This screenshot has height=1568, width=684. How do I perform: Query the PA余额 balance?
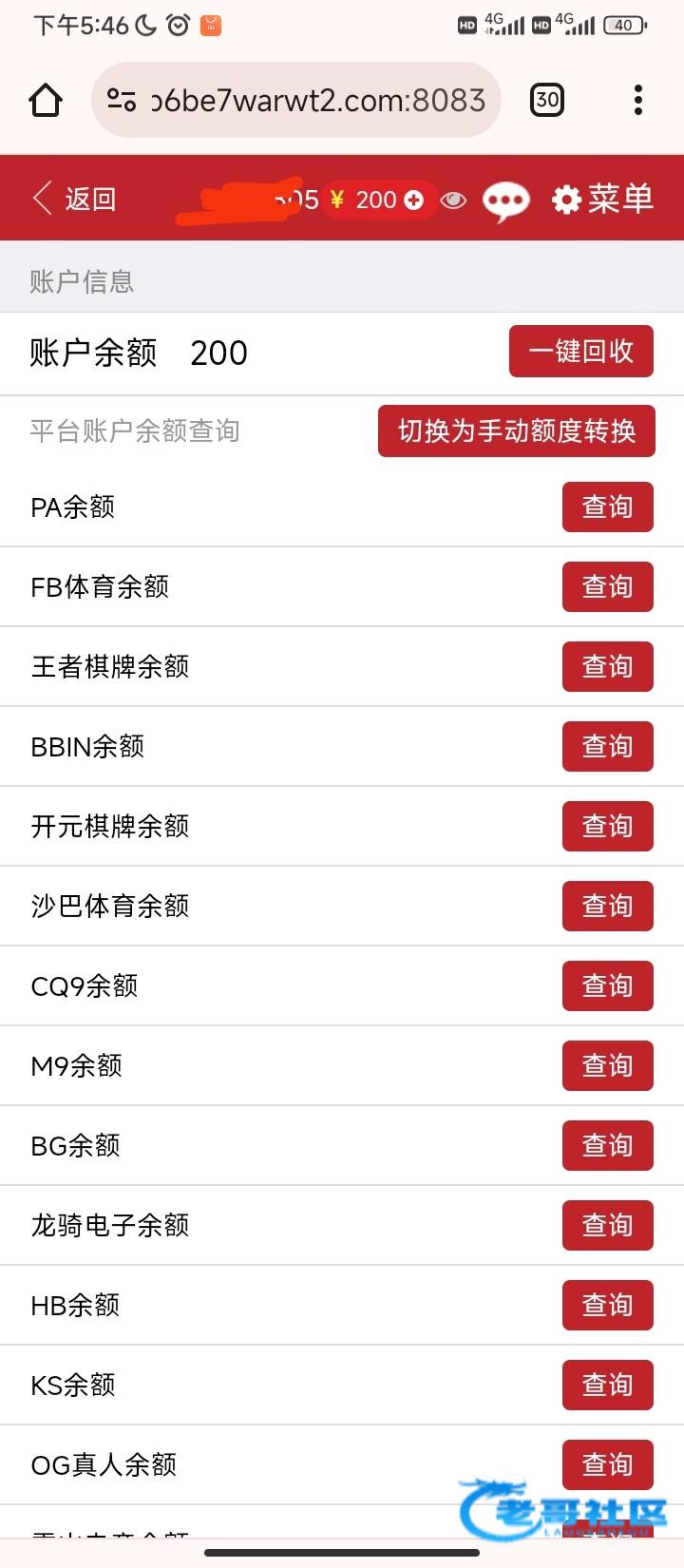607,507
